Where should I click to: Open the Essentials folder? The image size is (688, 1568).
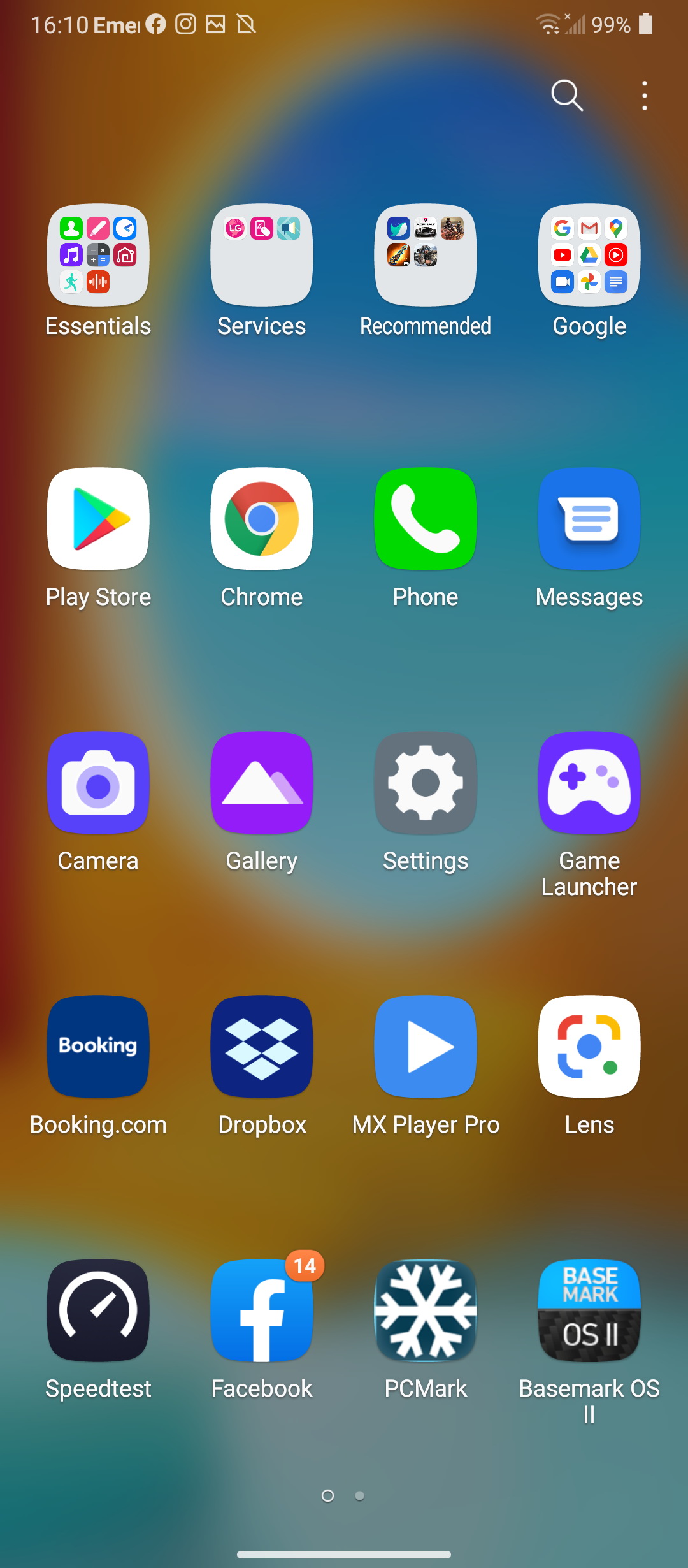tap(98, 256)
